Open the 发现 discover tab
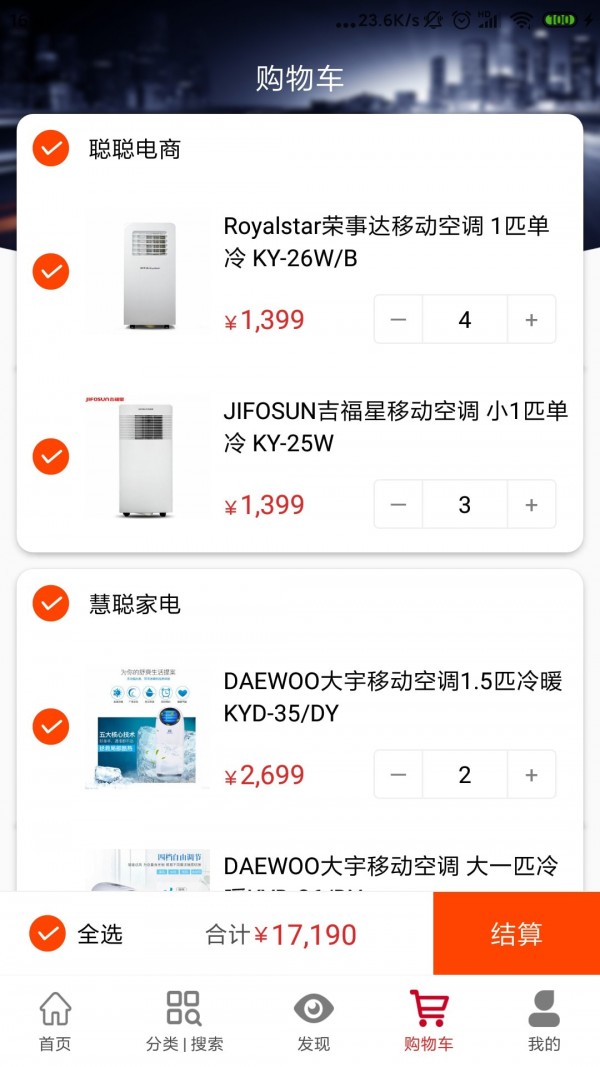The image size is (600, 1067). [313, 1021]
